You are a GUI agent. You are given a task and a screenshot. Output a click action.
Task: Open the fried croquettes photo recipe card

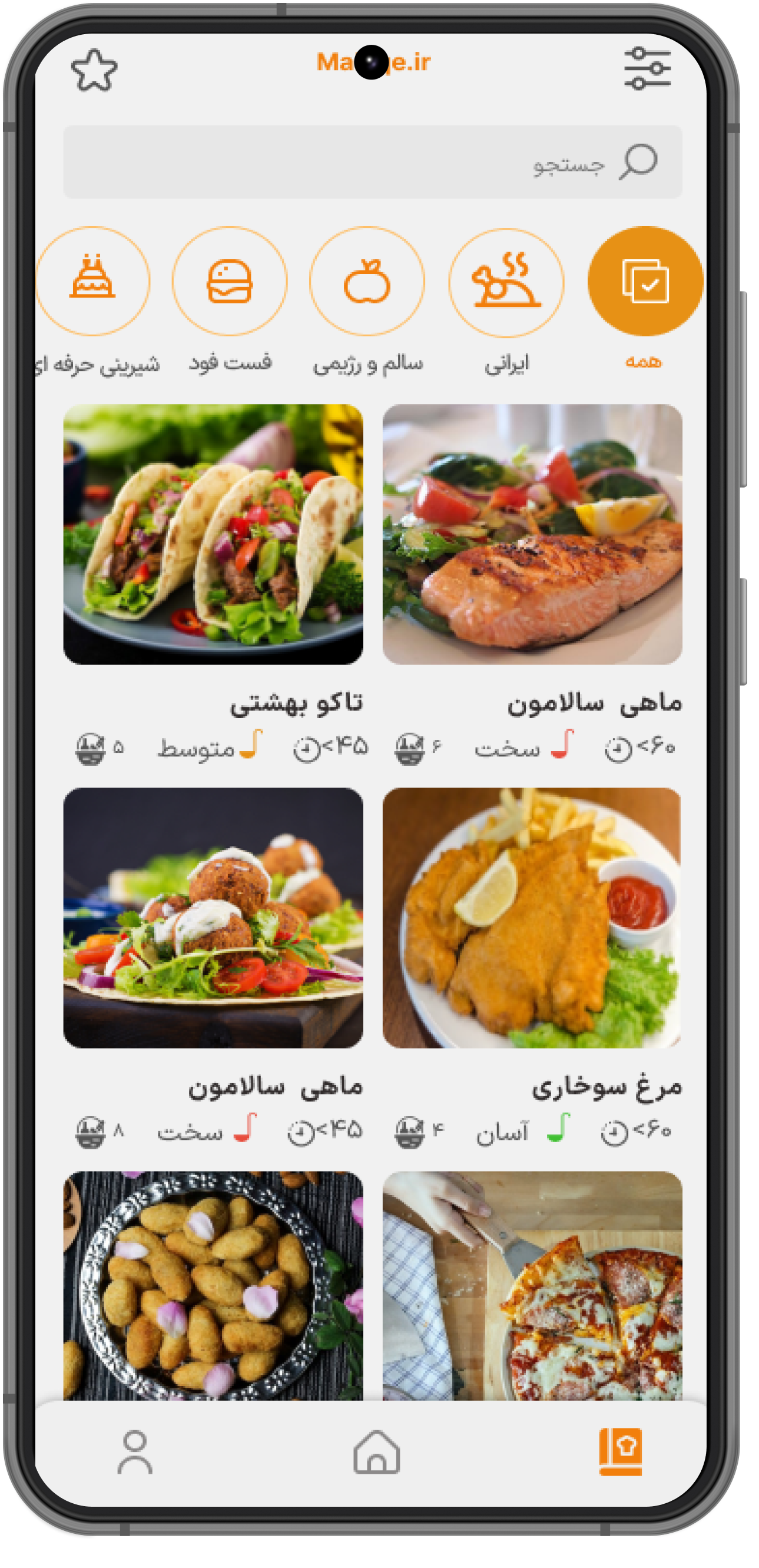[213, 1284]
